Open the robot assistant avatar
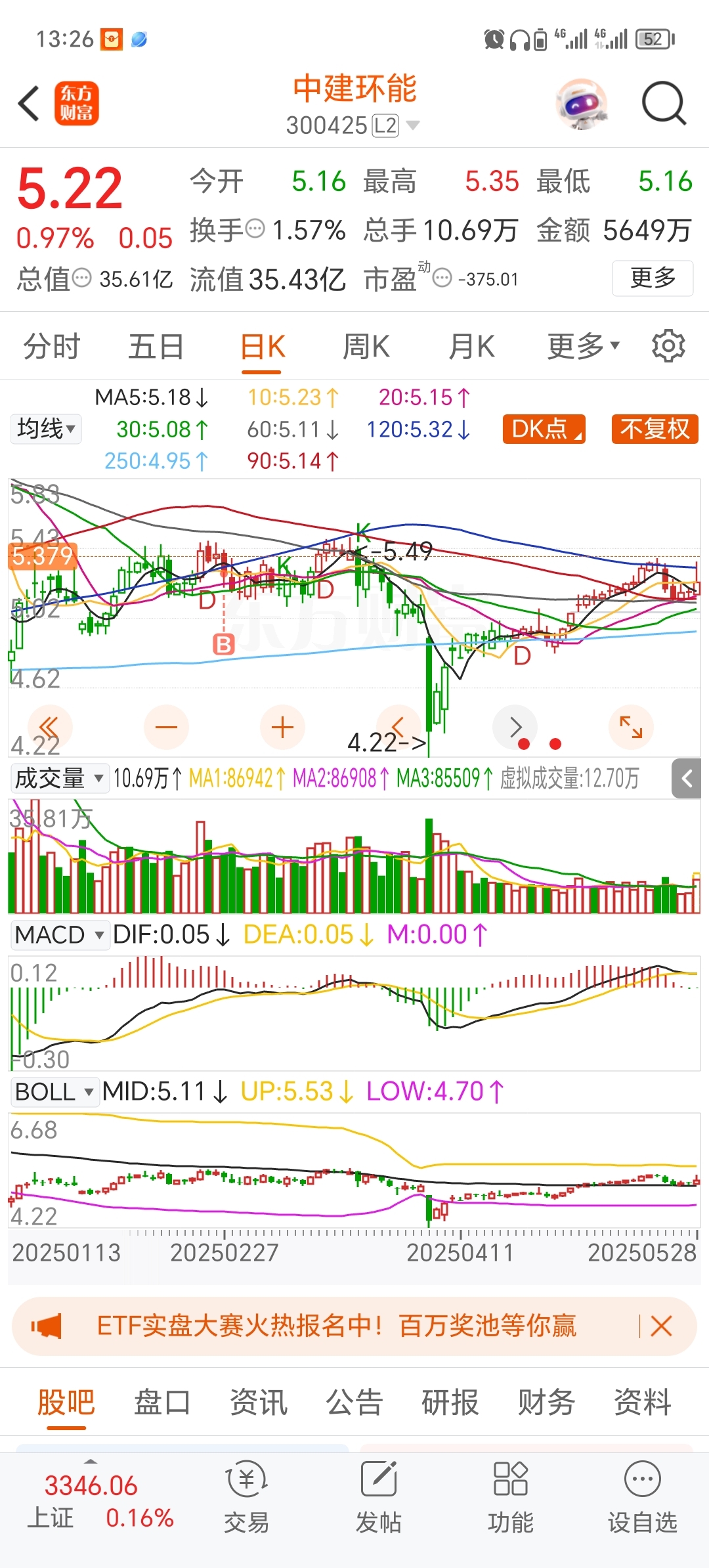 coord(581,104)
